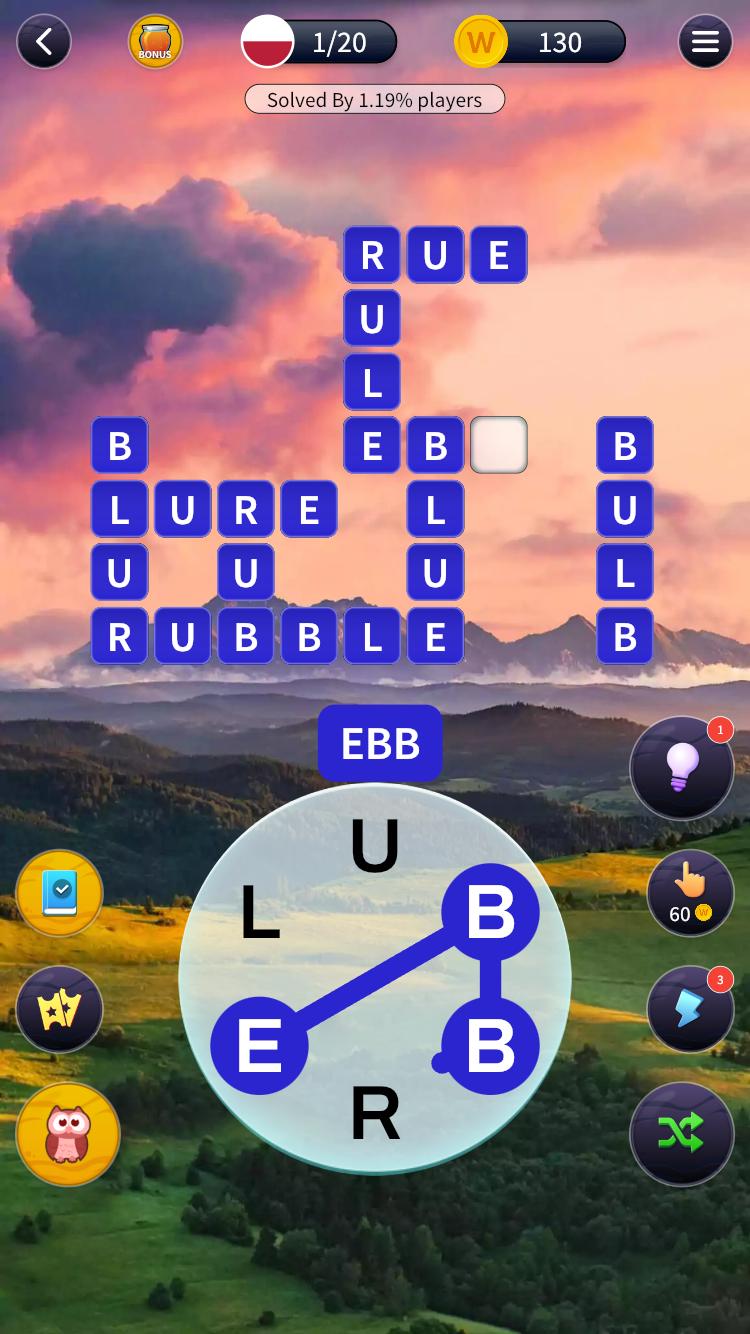Open the coin balance showing 130

541,42
